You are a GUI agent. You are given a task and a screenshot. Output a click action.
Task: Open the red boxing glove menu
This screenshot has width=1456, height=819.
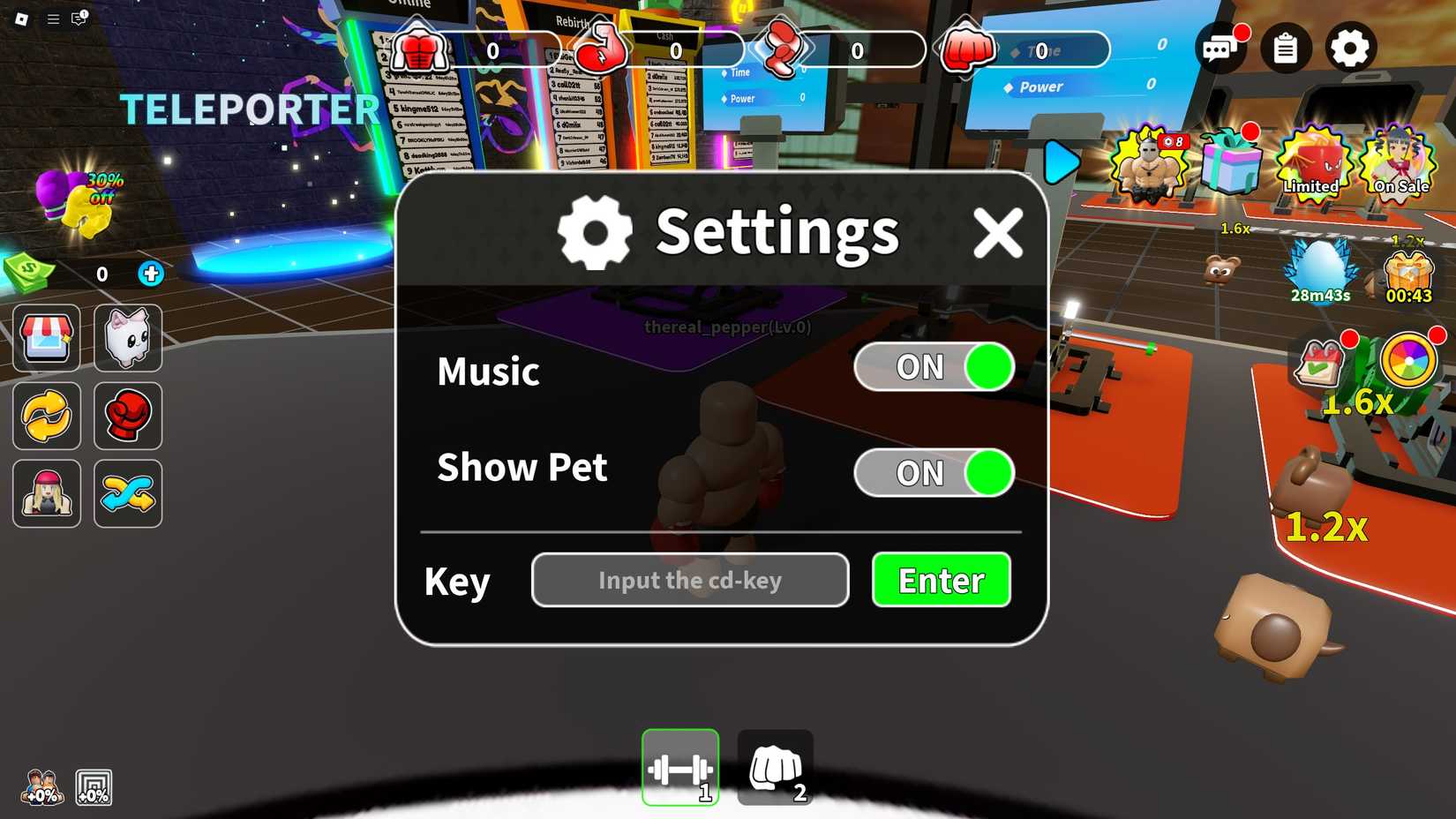(128, 416)
